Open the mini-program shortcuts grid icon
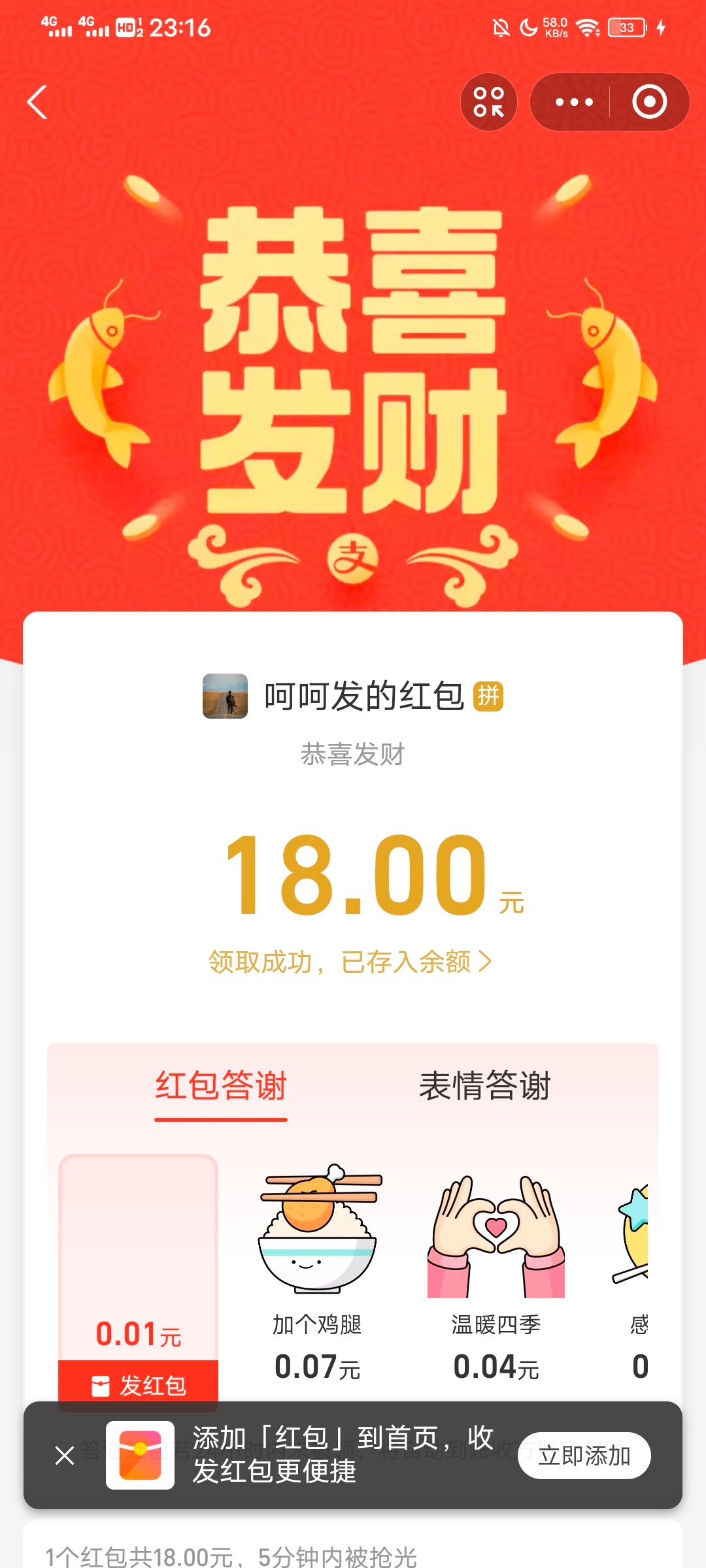706x1568 pixels. click(x=489, y=103)
